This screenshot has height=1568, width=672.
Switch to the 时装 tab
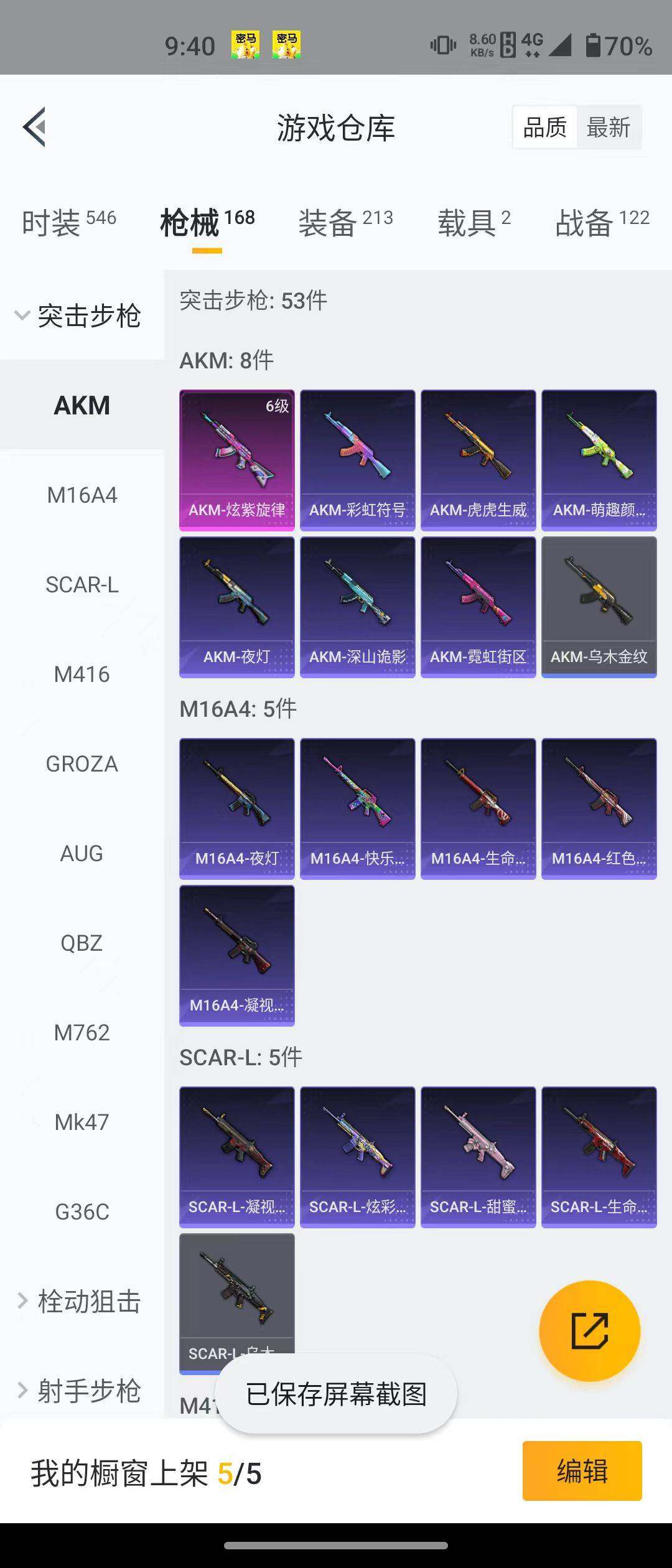click(x=68, y=222)
